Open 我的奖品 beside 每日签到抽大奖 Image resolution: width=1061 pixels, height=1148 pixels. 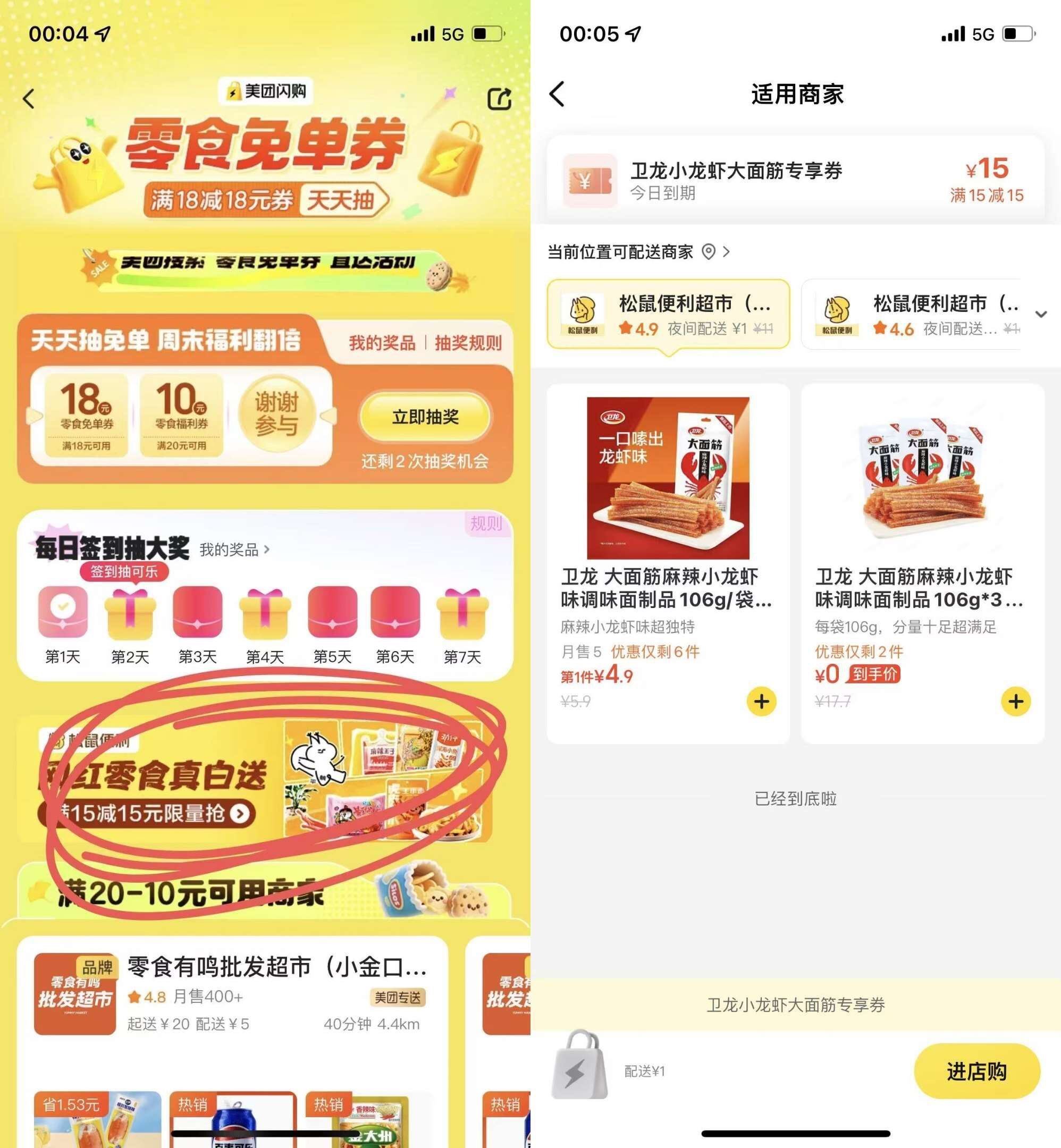[x=235, y=550]
